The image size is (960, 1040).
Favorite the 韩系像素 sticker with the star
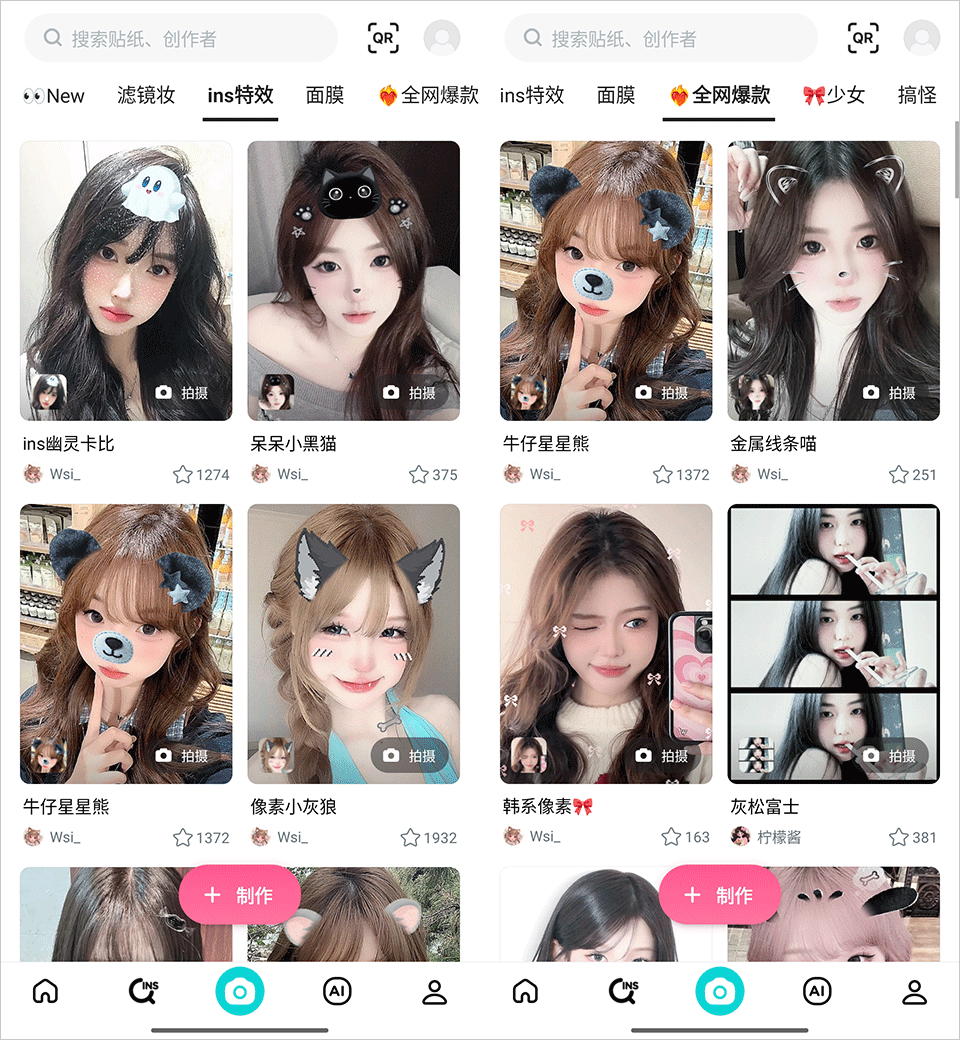click(672, 837)
